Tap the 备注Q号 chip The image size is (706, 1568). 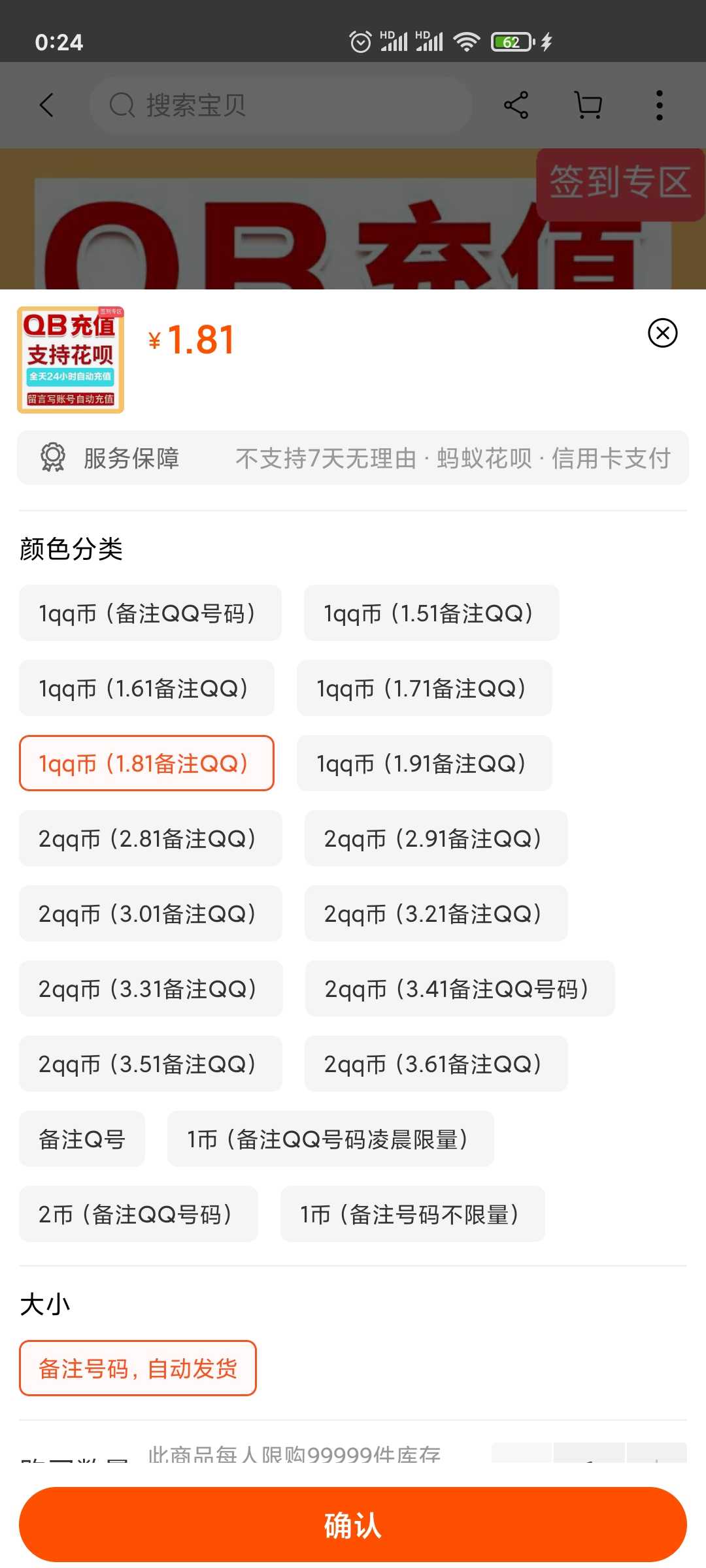82,1139
